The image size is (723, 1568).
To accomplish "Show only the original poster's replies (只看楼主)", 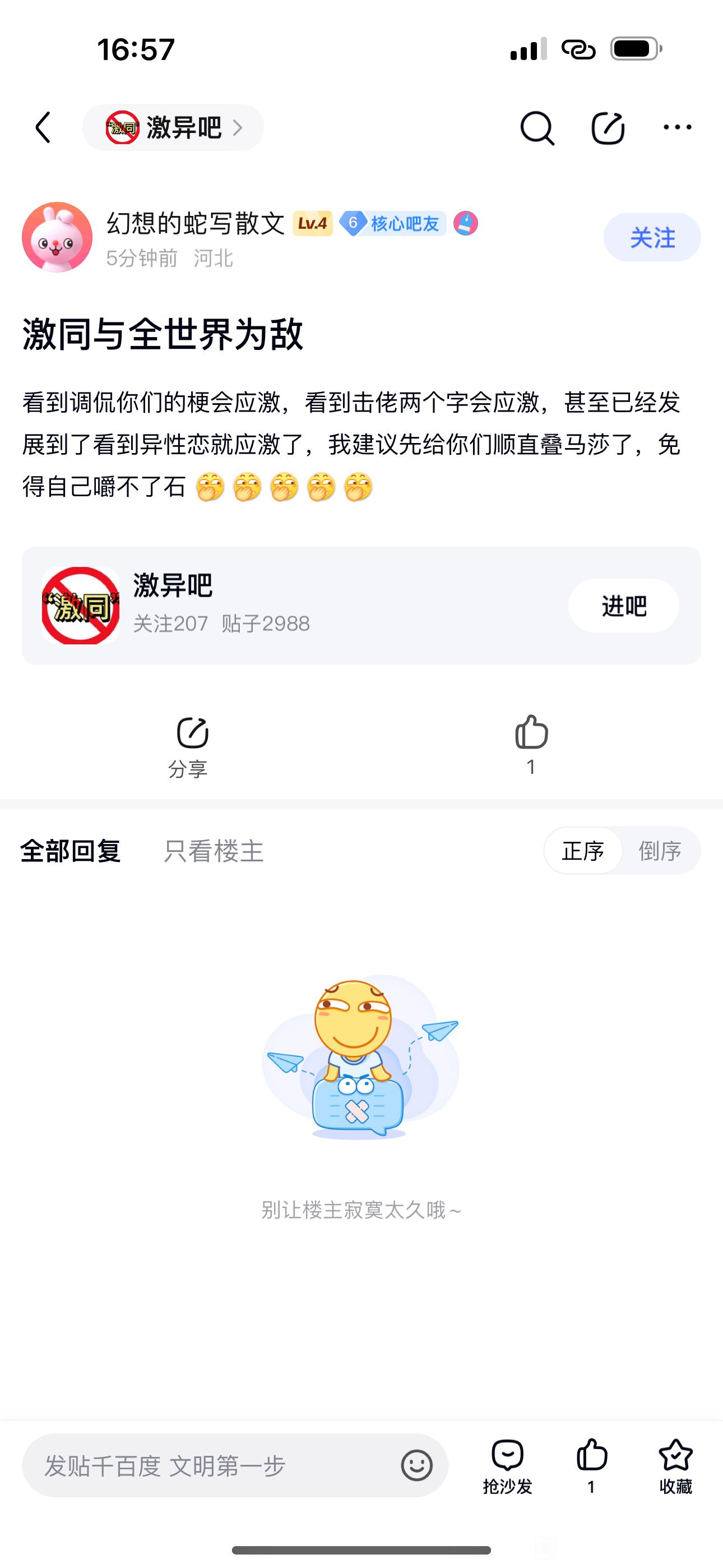I will tap(214, 851).
